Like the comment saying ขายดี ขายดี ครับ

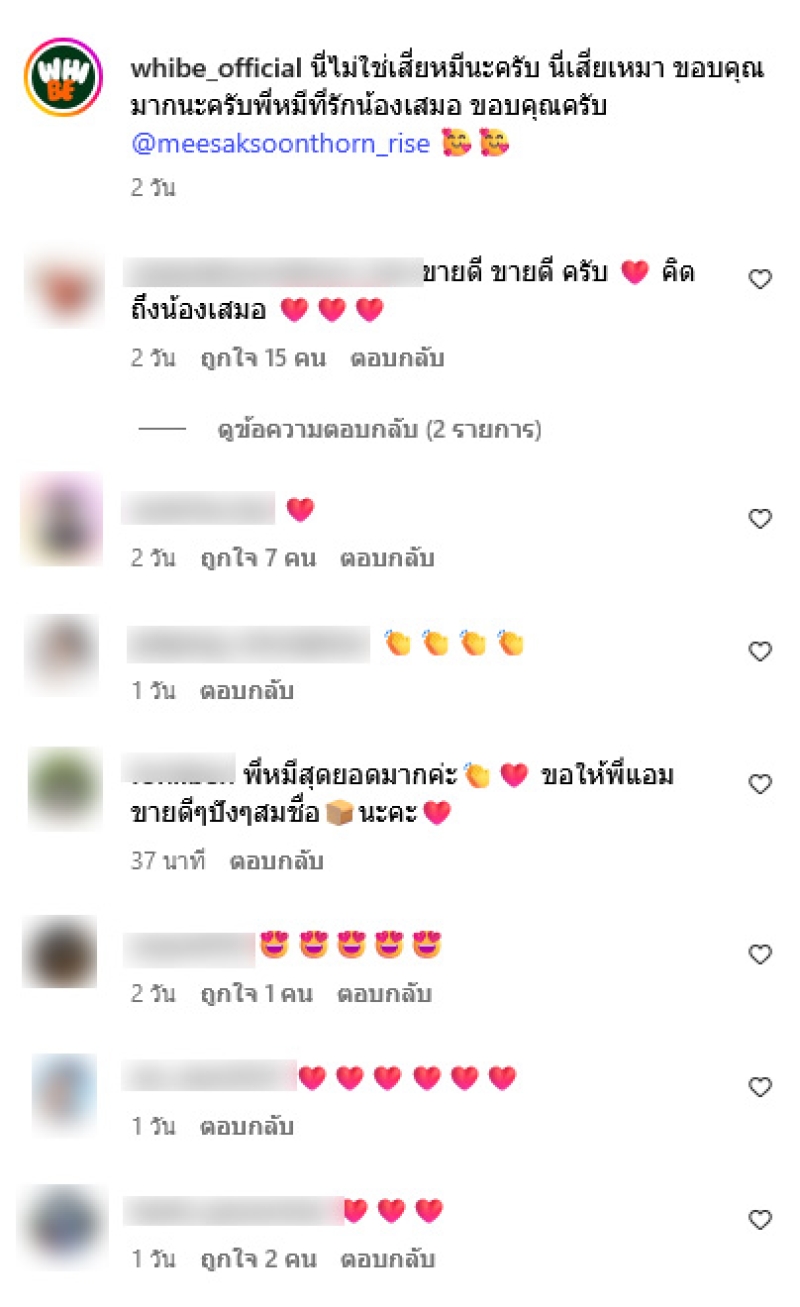click(760, 281)
